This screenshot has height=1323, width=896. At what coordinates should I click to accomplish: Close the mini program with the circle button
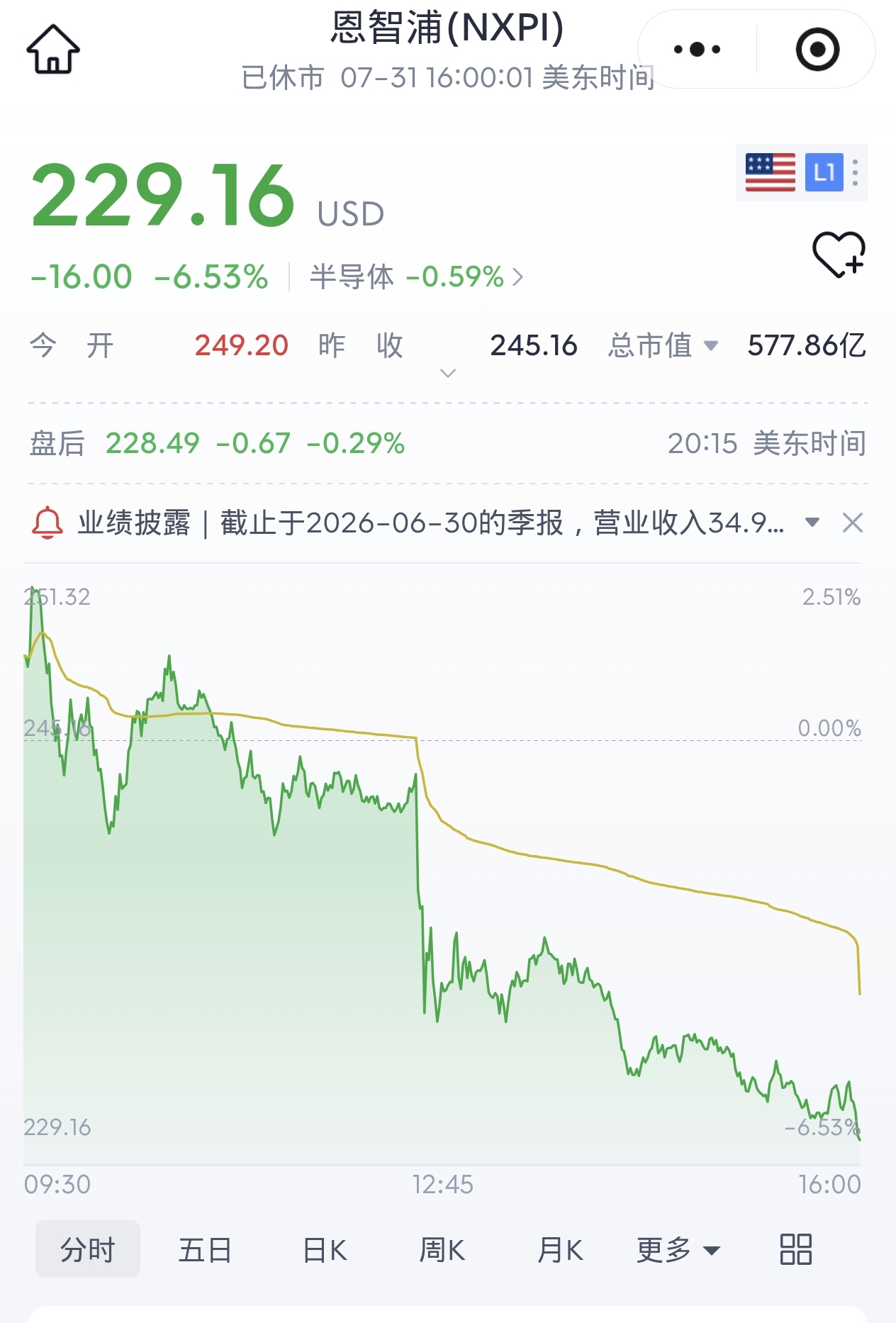(817, 49)
